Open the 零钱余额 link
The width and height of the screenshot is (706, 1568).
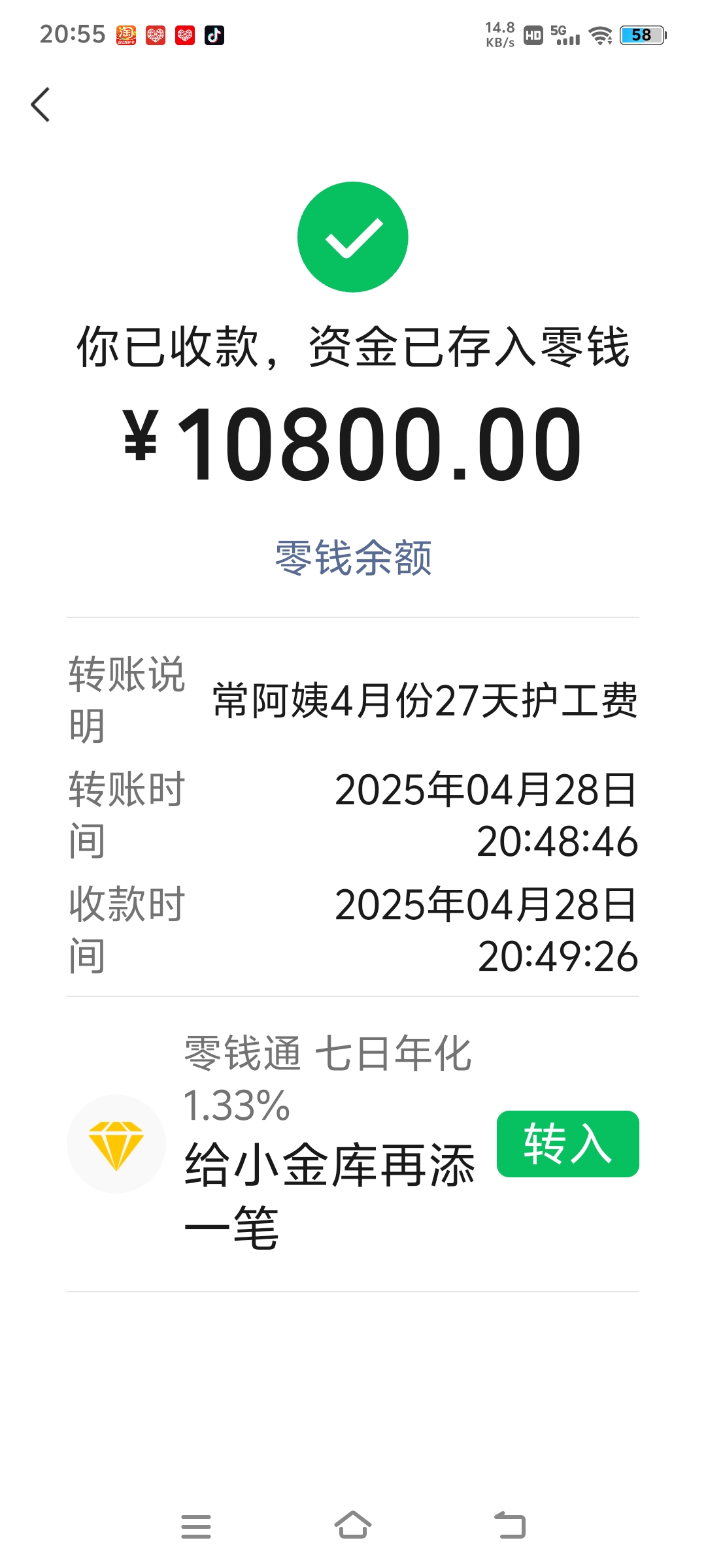pyautogui.click(x=353, y=558)
